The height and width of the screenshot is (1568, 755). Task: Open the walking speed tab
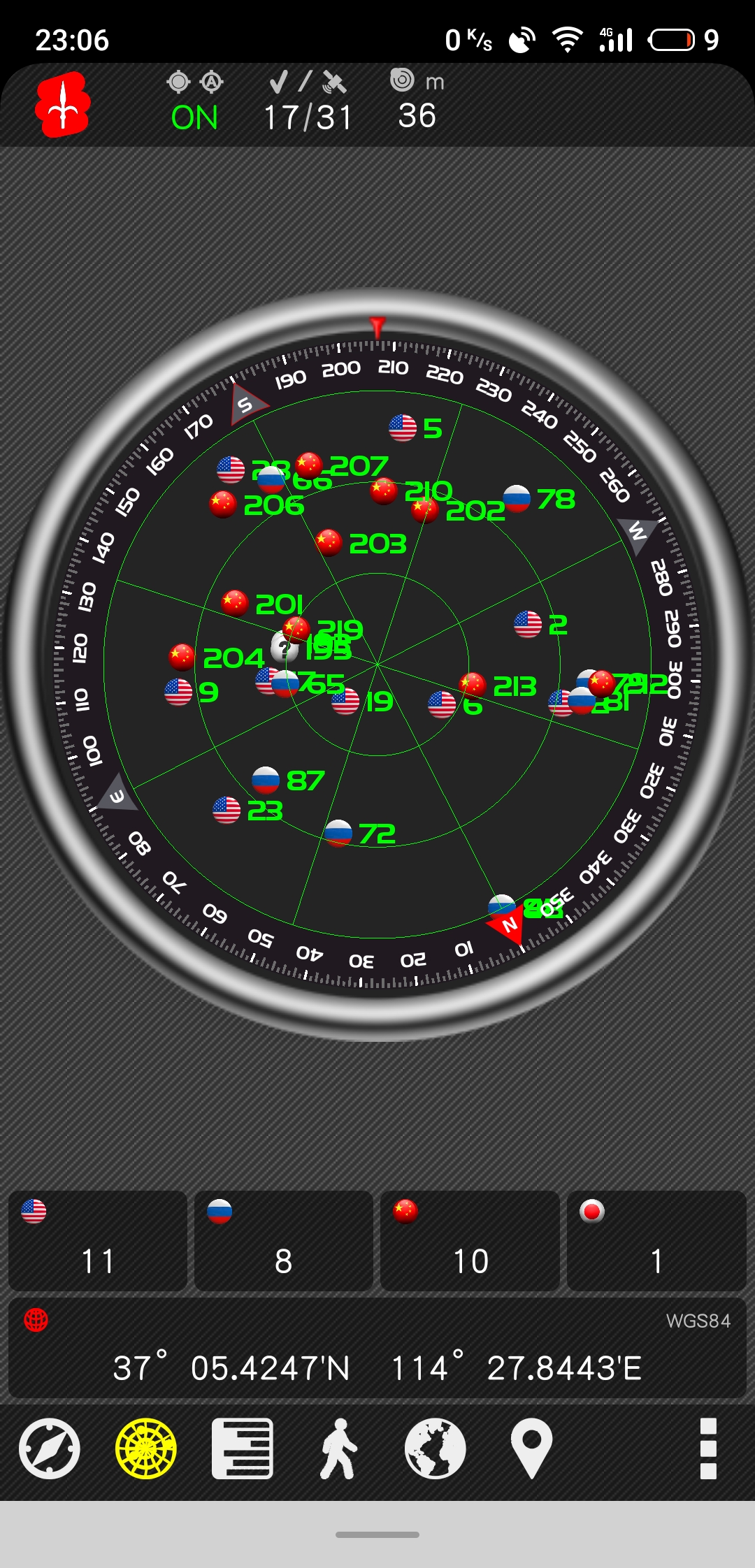[x=338, y=1449]
